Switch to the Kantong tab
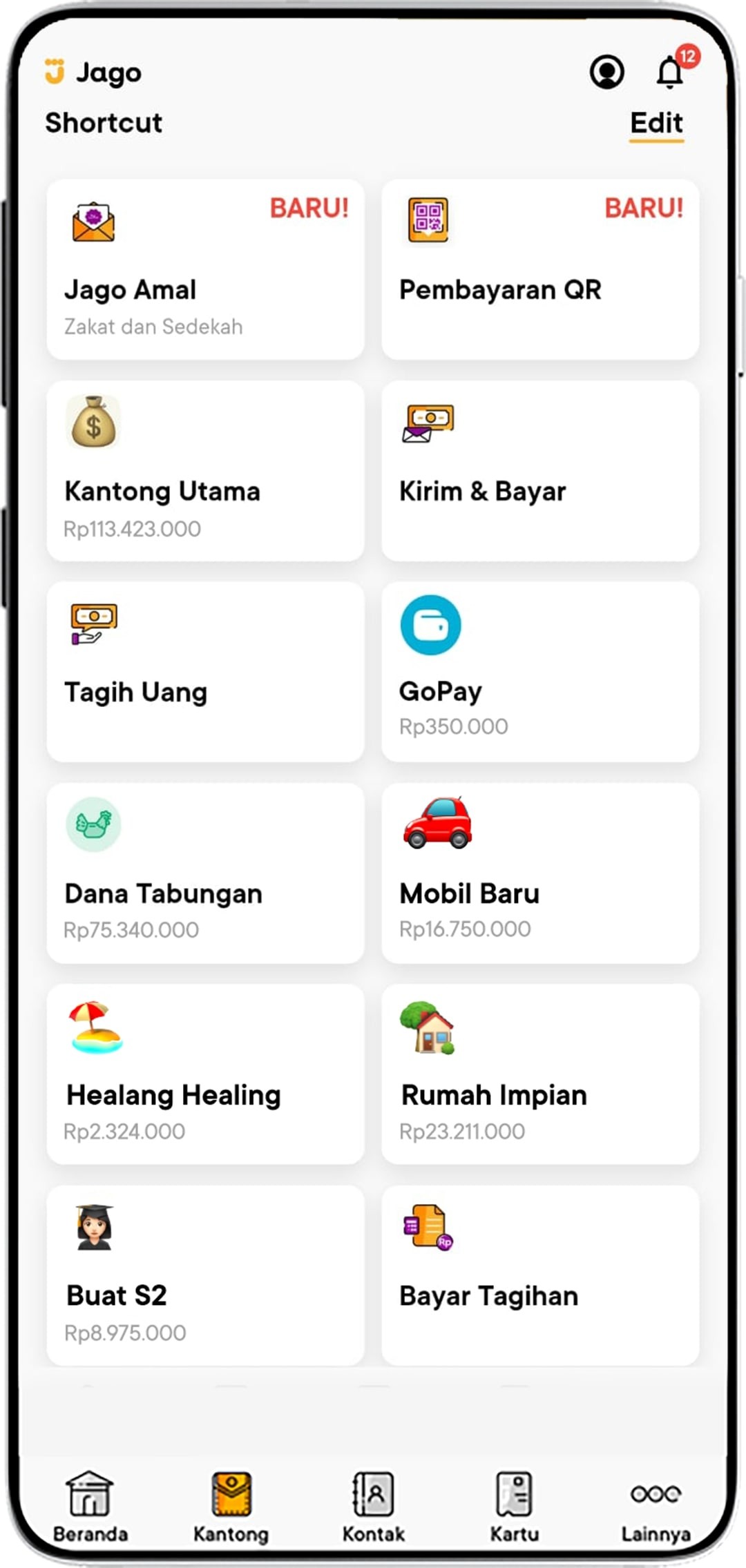746x1568 pixels. point(231,1507)
